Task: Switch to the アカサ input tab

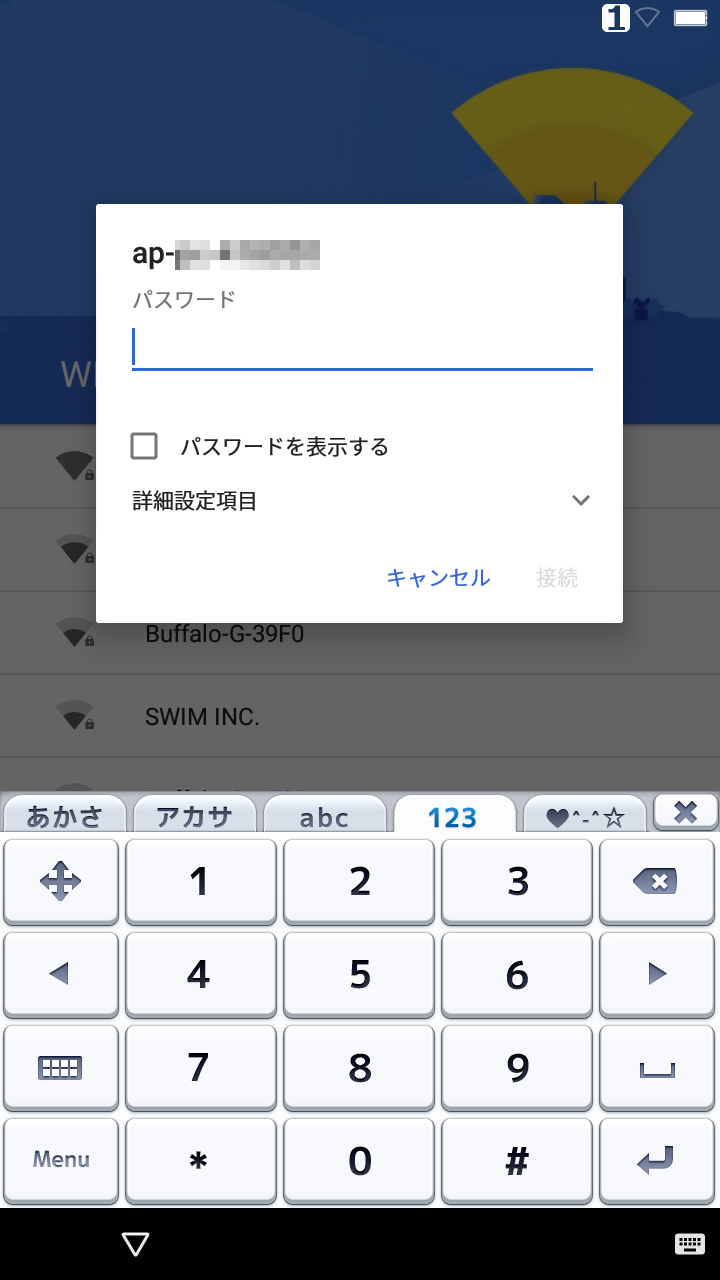Action: click(x=196, y=816)
